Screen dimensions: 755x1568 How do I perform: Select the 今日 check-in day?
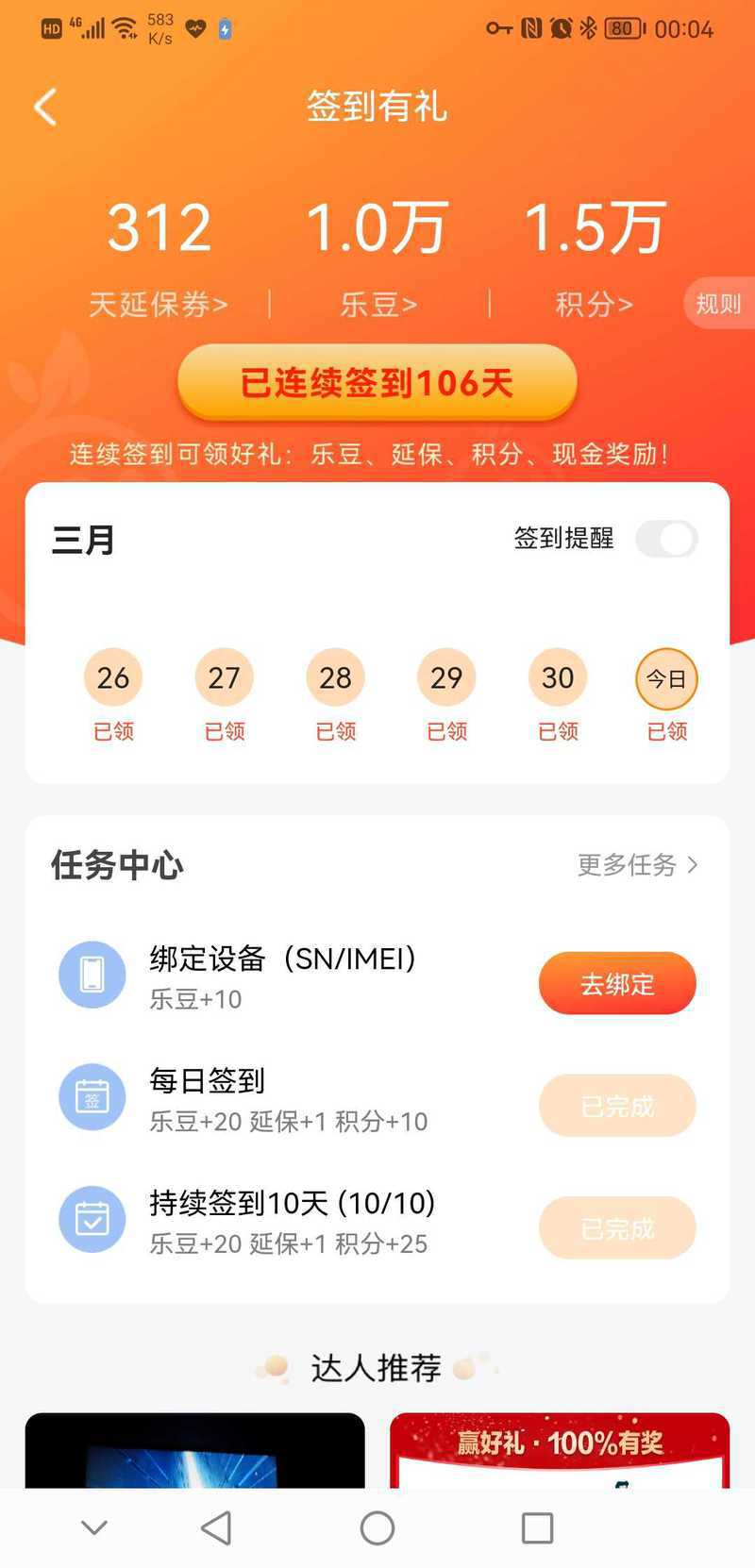pos(666,679)
